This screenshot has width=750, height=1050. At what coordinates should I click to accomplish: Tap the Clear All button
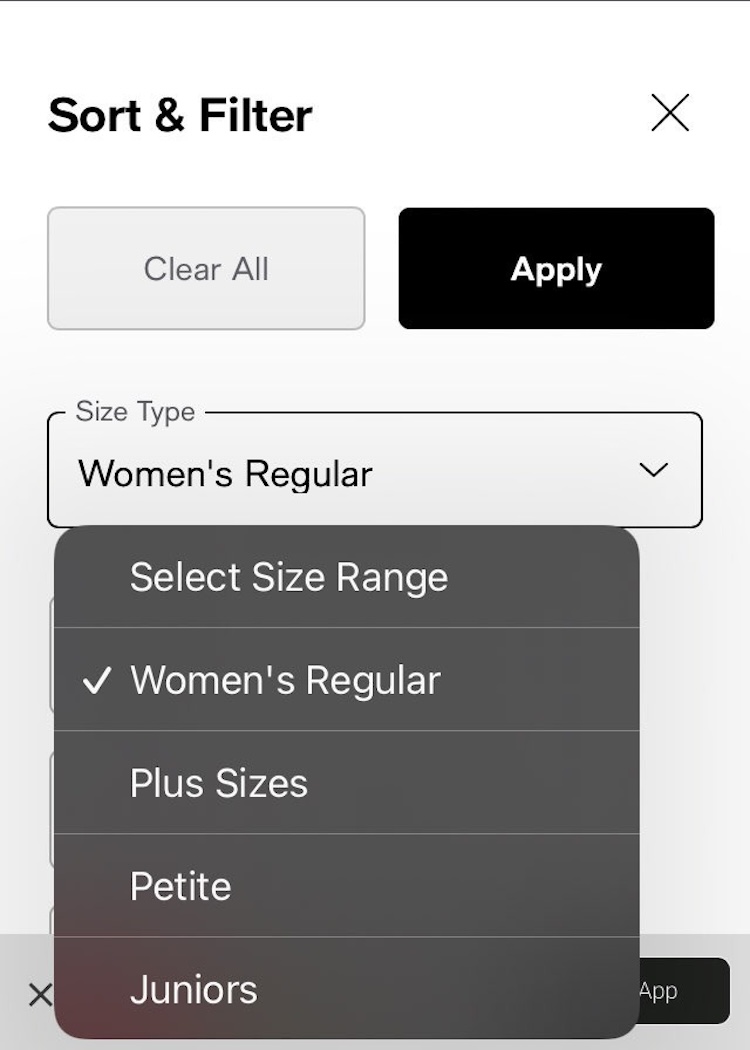[206, 269]
